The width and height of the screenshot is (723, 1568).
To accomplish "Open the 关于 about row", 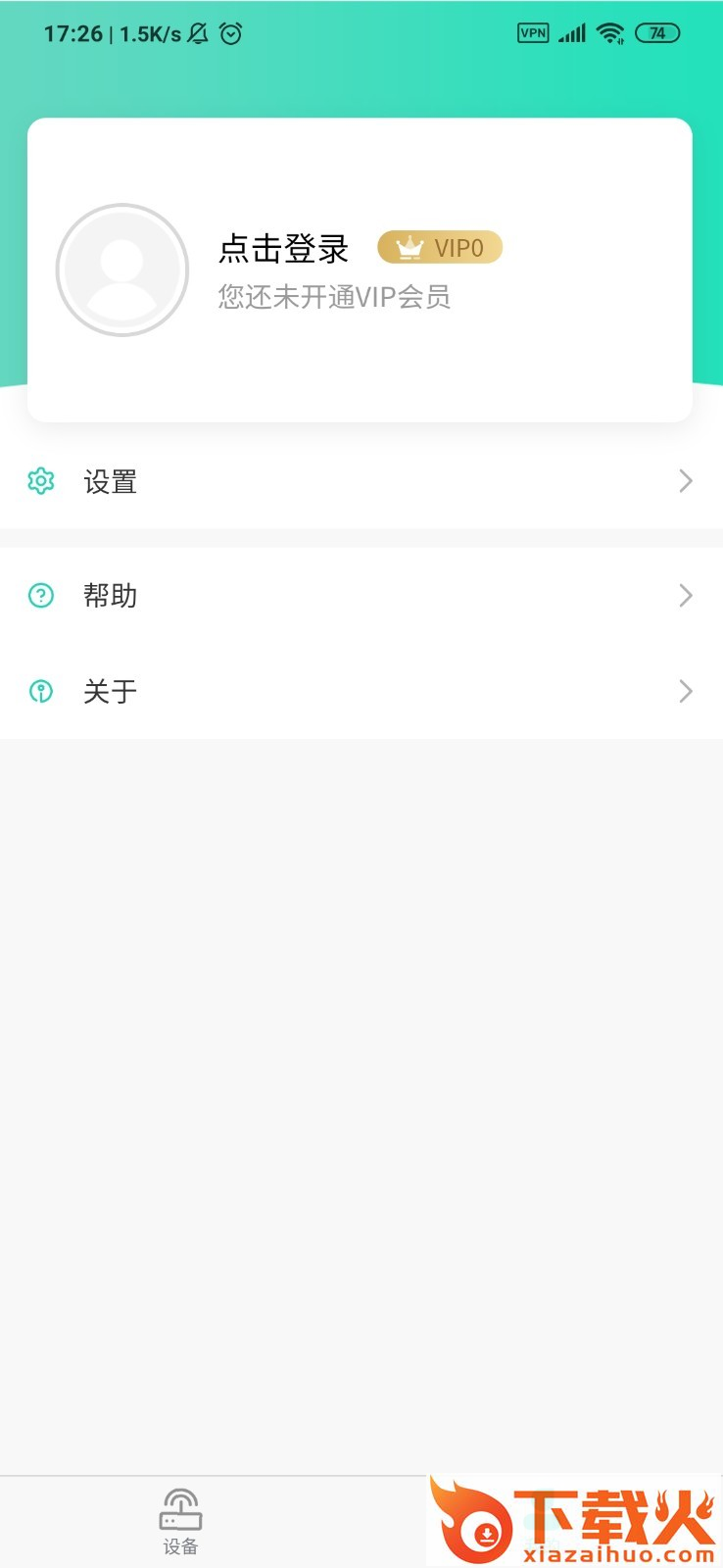I will pyautogui.click(x=361, y=691).
